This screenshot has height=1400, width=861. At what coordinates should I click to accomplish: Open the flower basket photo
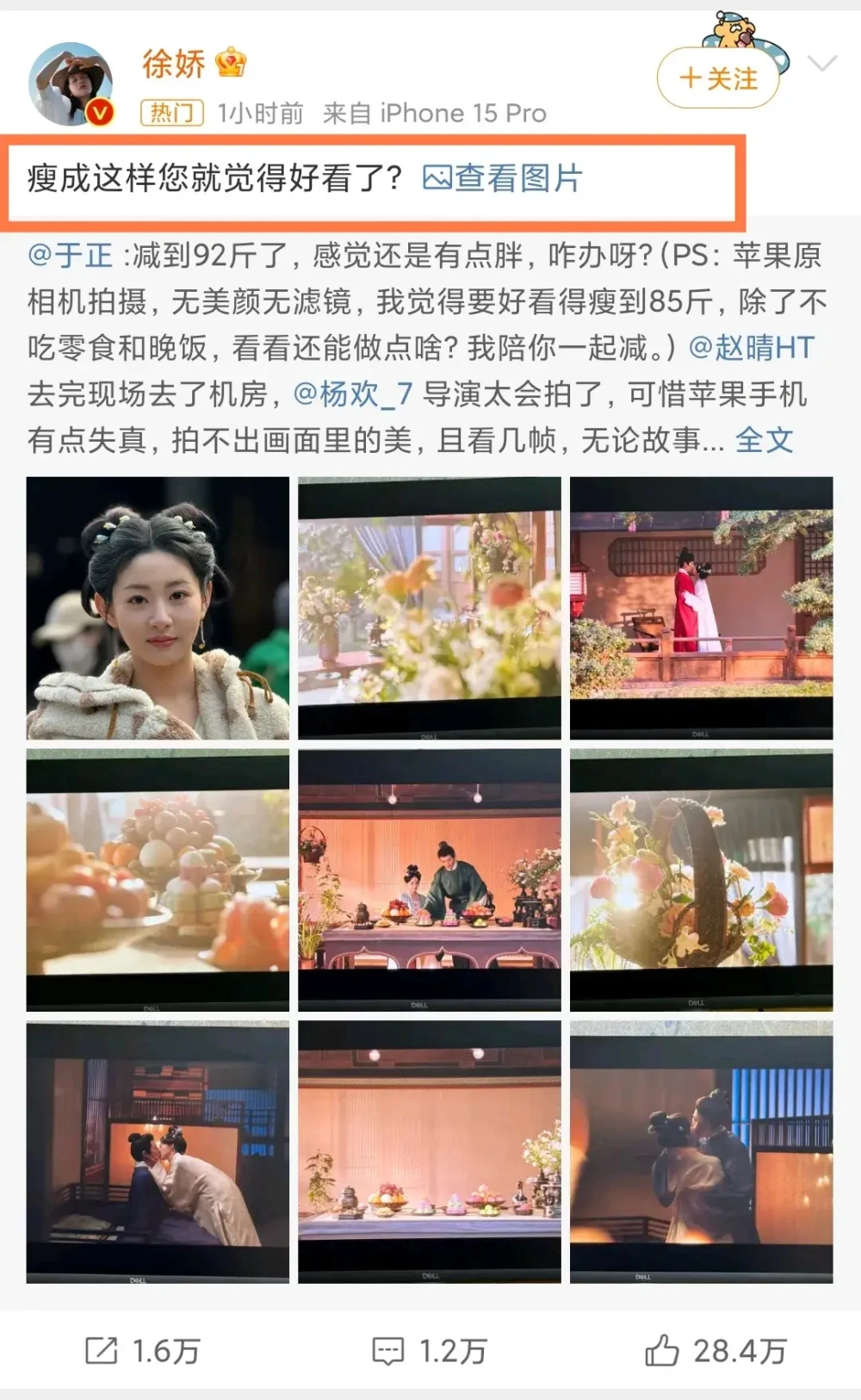pyautogui.click(x=701, y=880)
